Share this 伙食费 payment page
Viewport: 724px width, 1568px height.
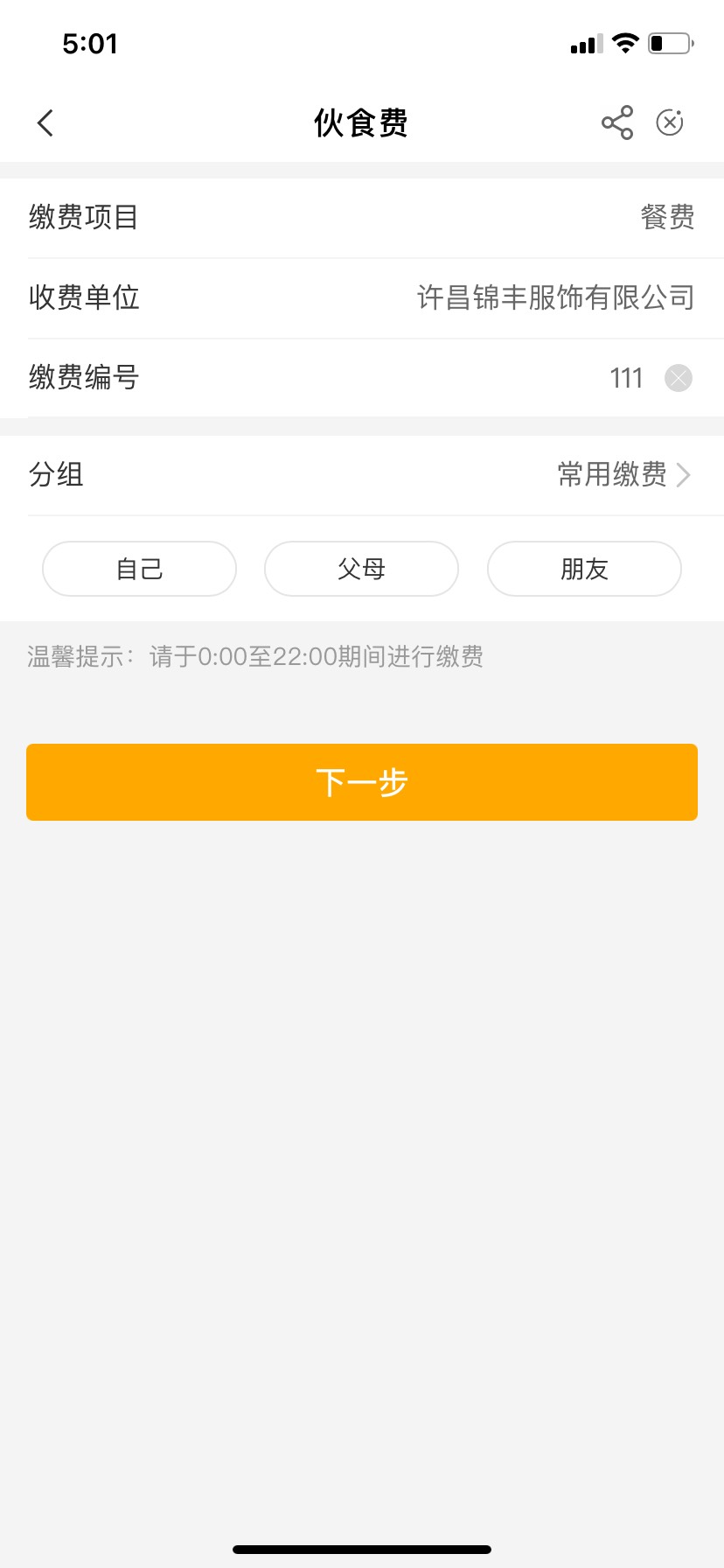click(x=617, y=122)
